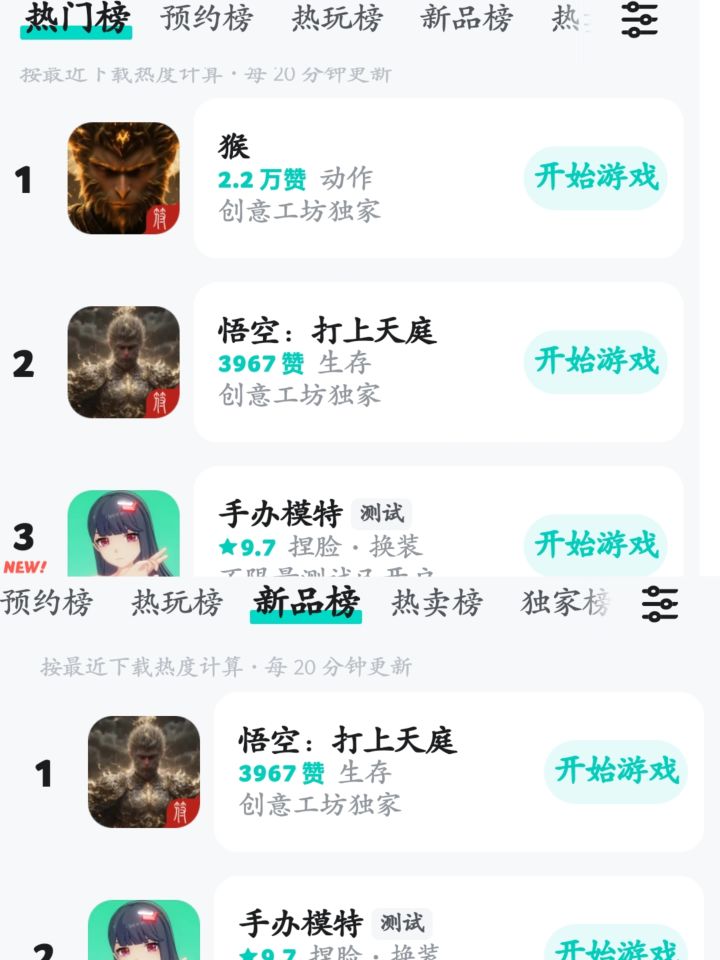The height and width of the screenshot is (960, 720).
Task: Click 开始游戏 next to 手办模特
Action: click(594, 547)
